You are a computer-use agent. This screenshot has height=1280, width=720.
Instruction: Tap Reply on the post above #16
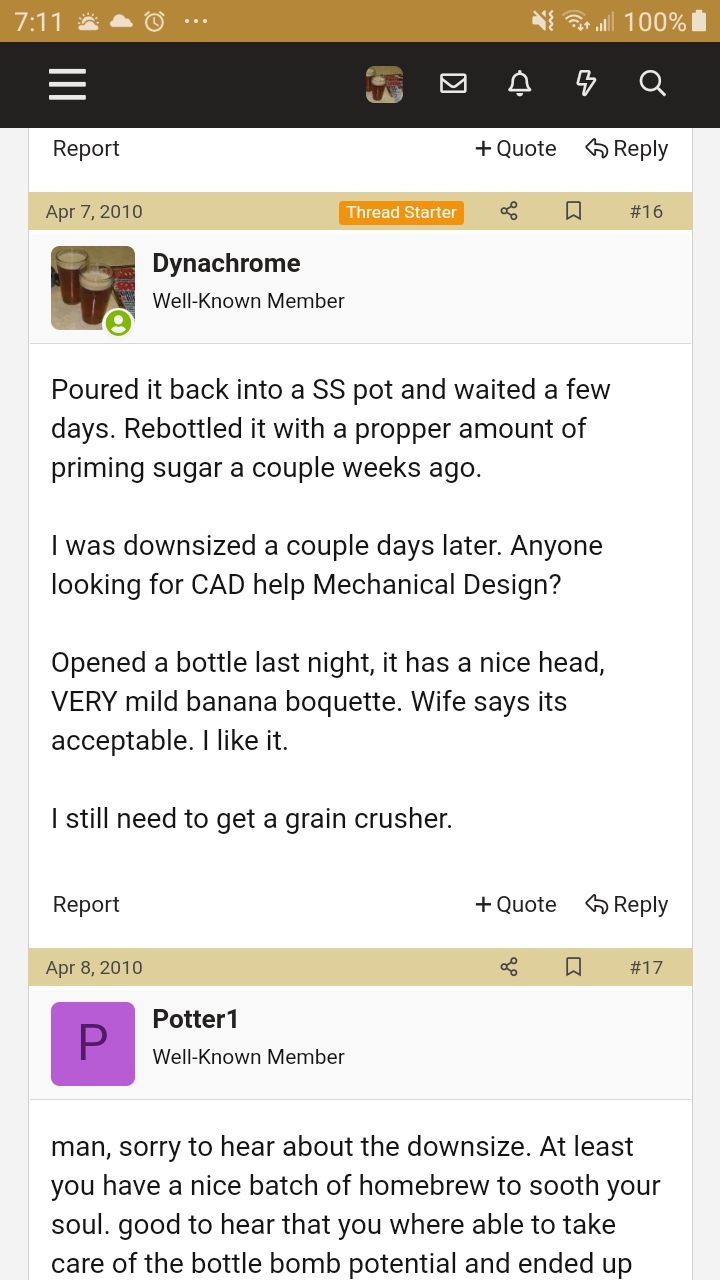pyautogui.click(x=626, y=148)
